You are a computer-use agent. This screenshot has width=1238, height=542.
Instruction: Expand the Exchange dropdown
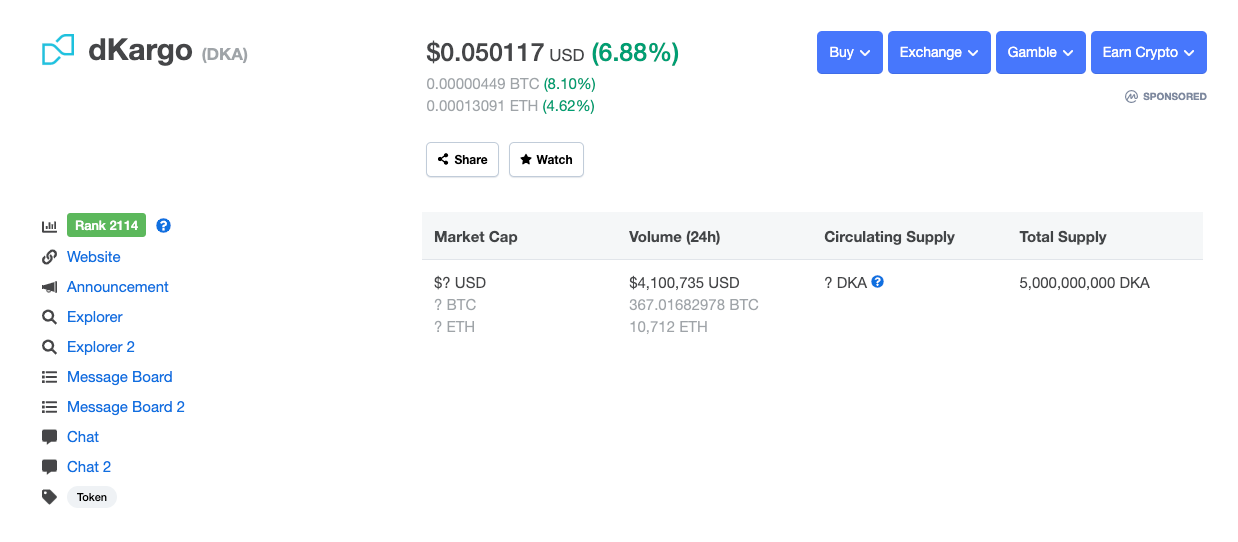point(939,53)
